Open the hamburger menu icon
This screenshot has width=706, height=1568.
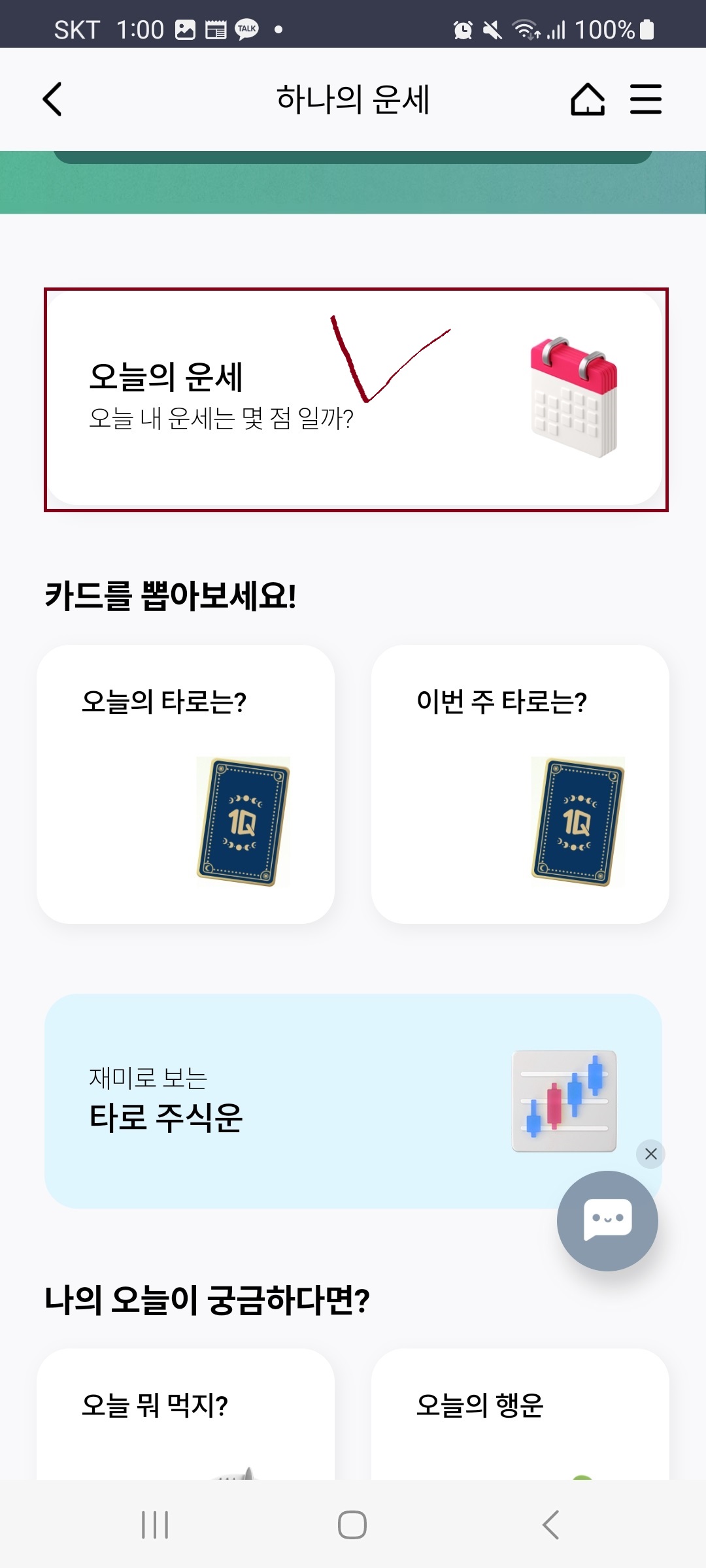(x=646, y=99)
